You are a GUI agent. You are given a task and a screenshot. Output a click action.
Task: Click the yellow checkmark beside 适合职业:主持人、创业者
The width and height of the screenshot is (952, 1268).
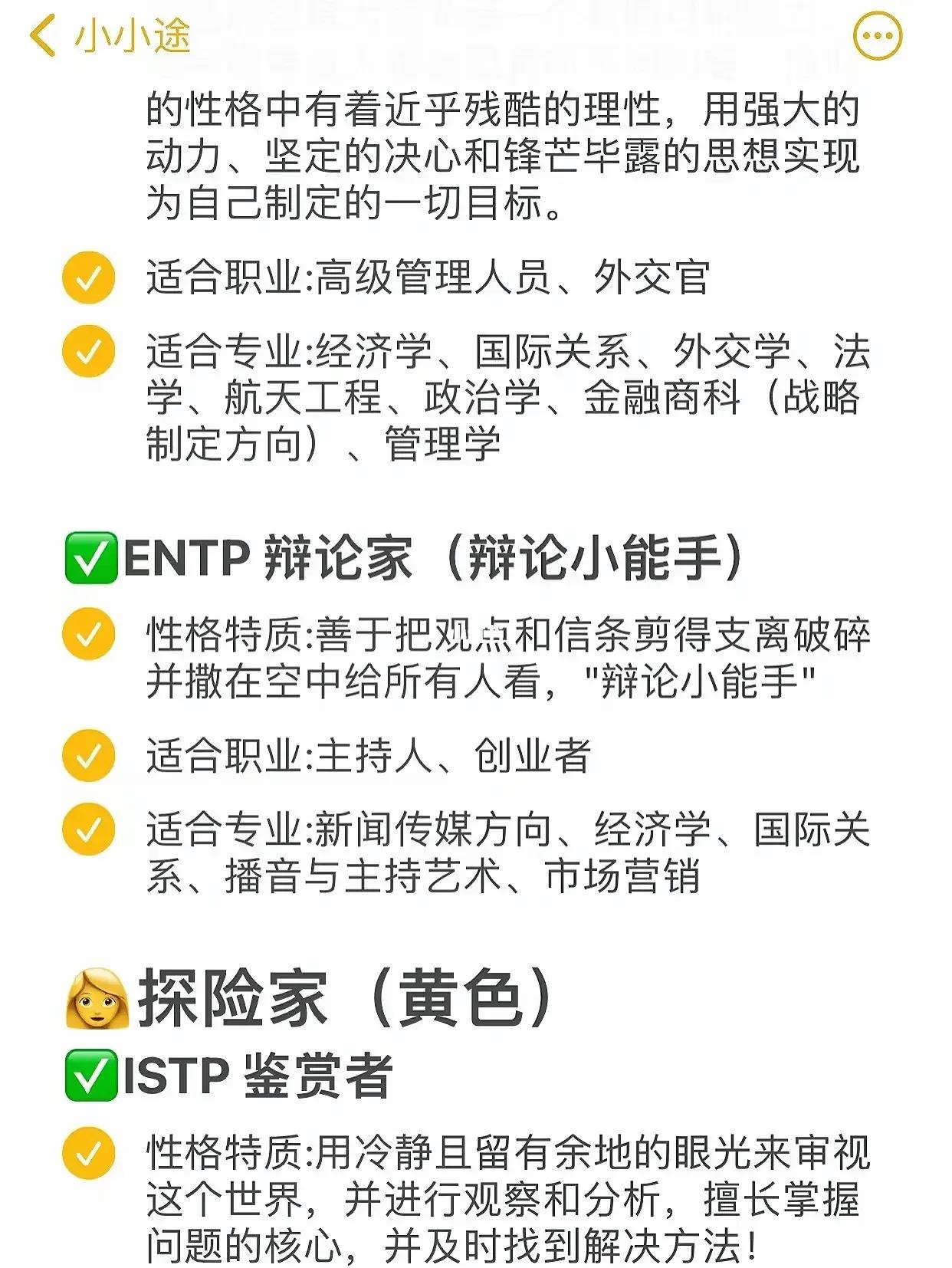tap(90, 754)
